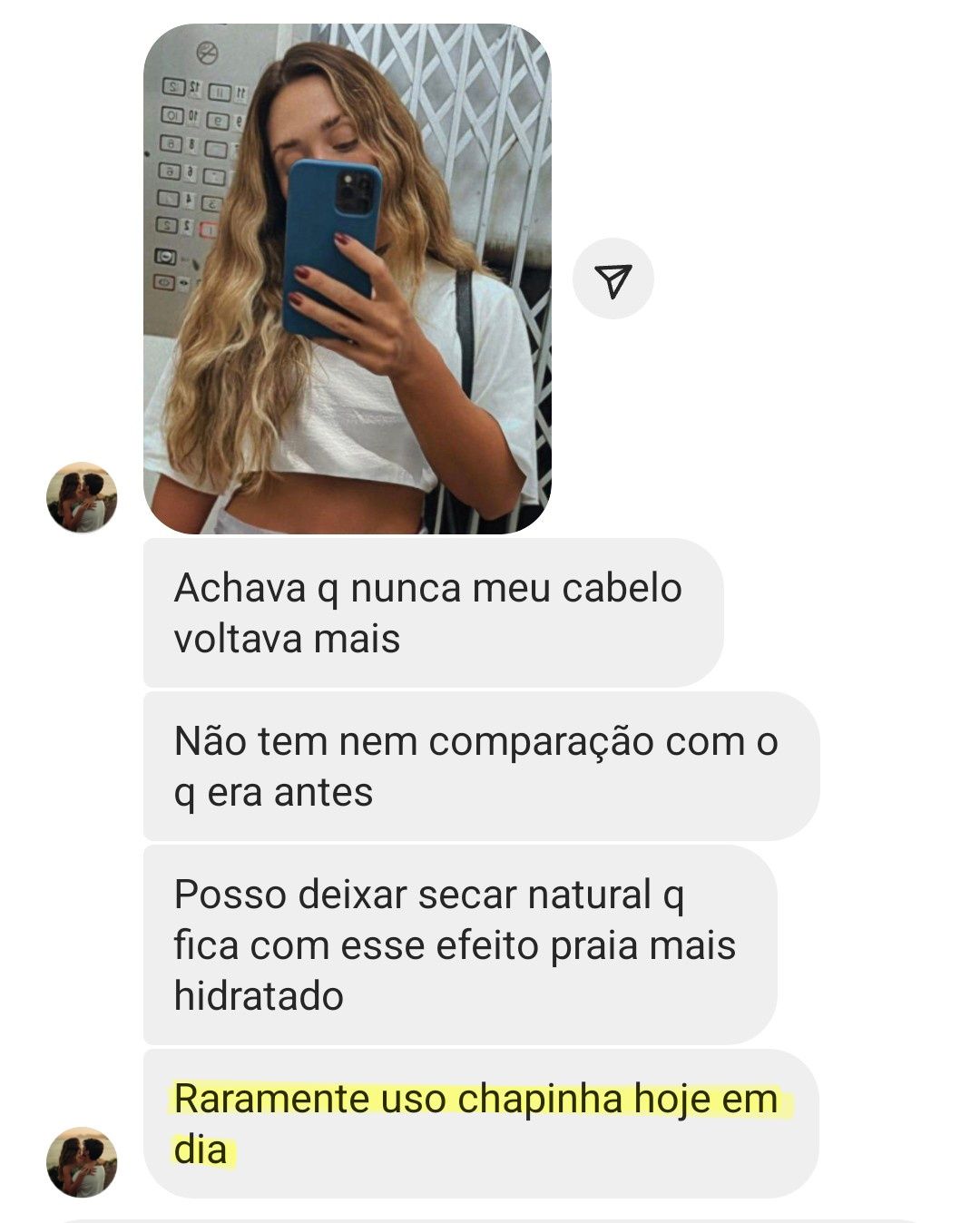The height and width of the screenshot is (1223, 980).
Task: Open the mirror selfie photo message
Action: point(347,279)
